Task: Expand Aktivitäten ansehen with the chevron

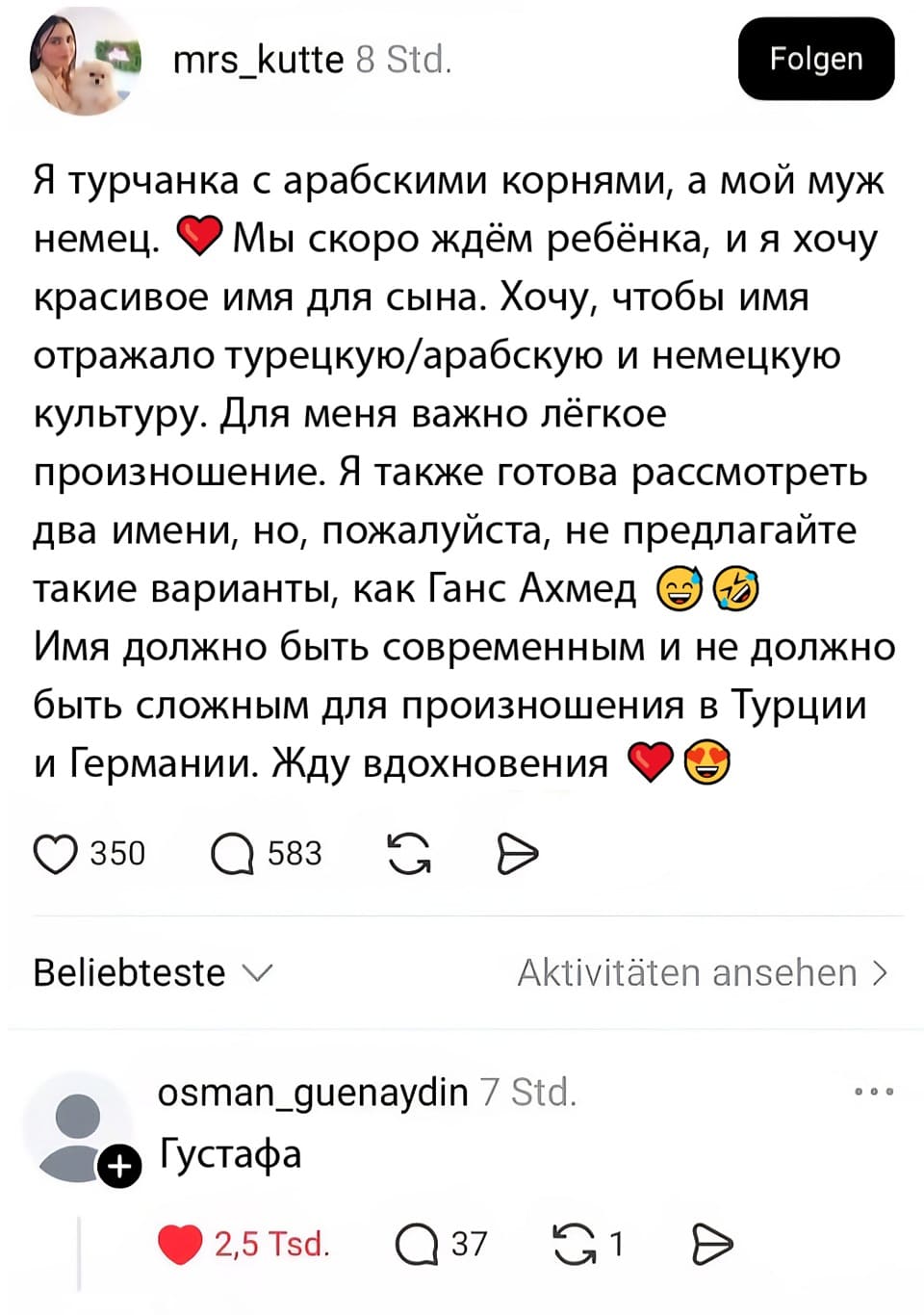Action: pos(880,973)
